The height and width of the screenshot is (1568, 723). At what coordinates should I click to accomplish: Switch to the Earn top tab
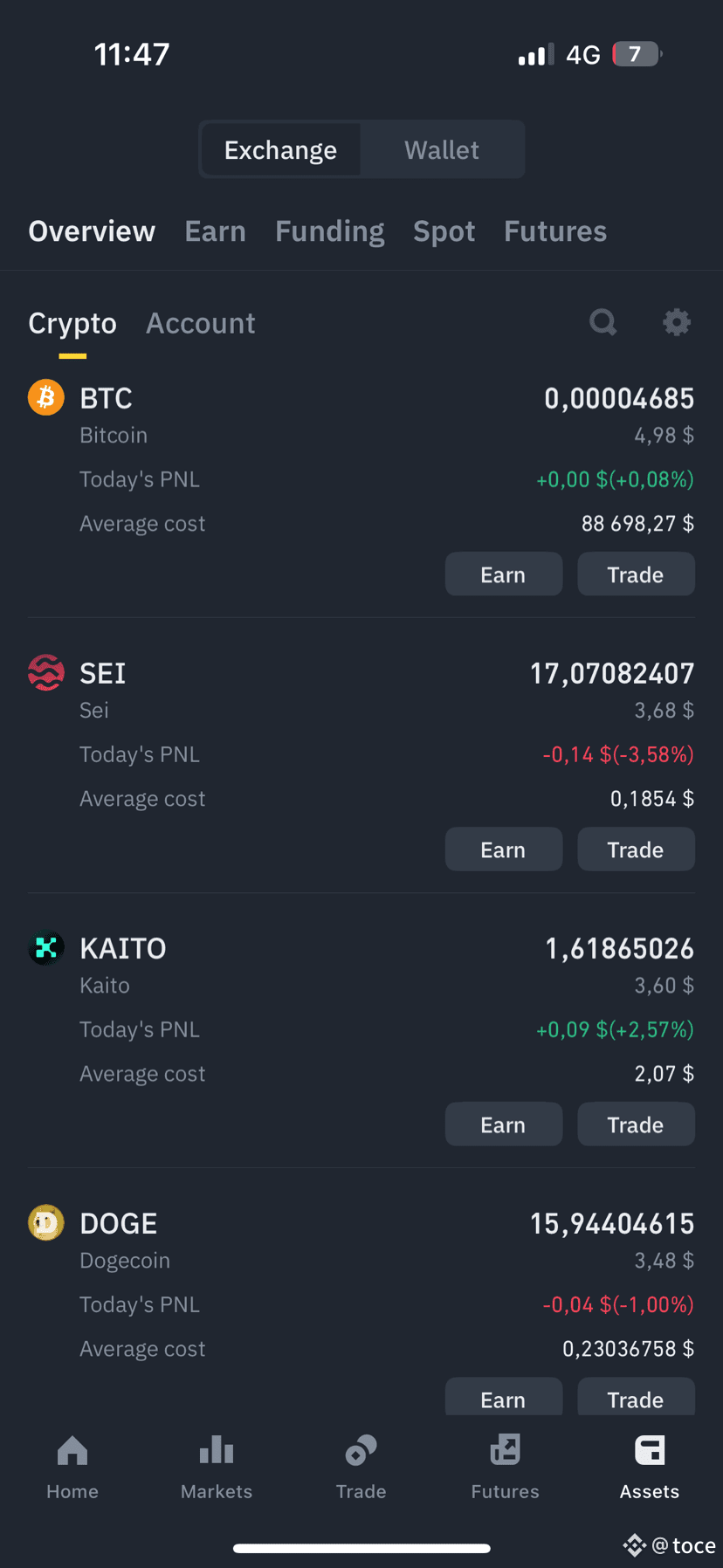pyautogui.click(x=216, y=231)
